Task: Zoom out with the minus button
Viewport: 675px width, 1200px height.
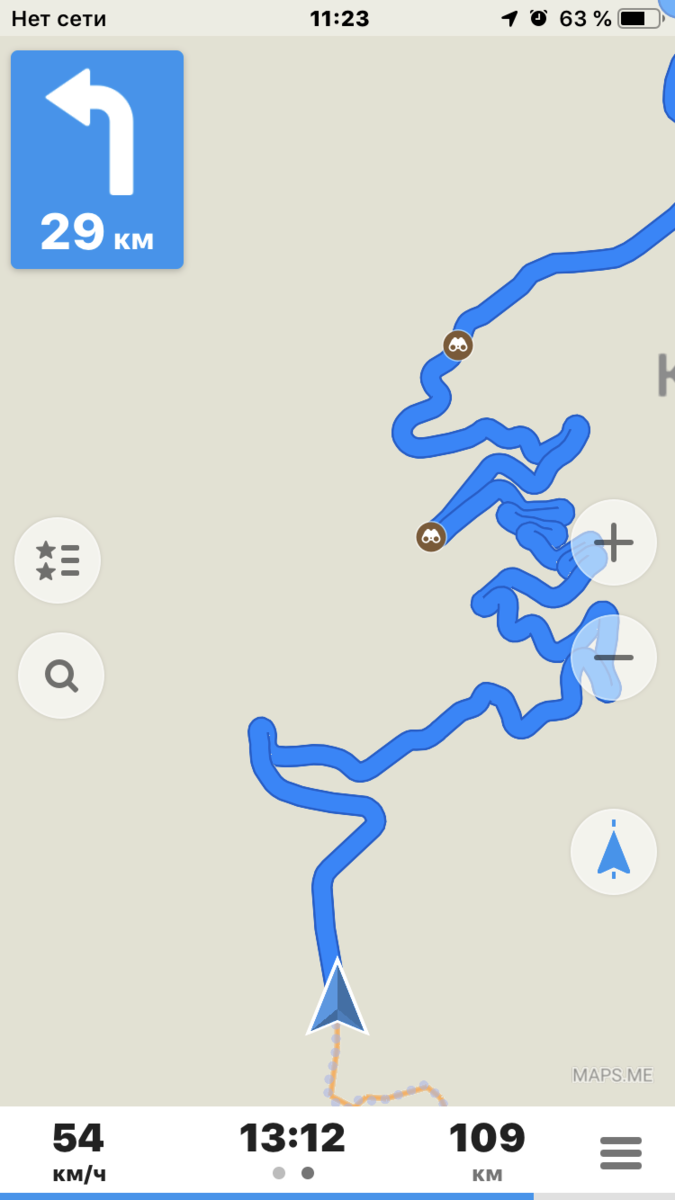Action: click(613, 657)
